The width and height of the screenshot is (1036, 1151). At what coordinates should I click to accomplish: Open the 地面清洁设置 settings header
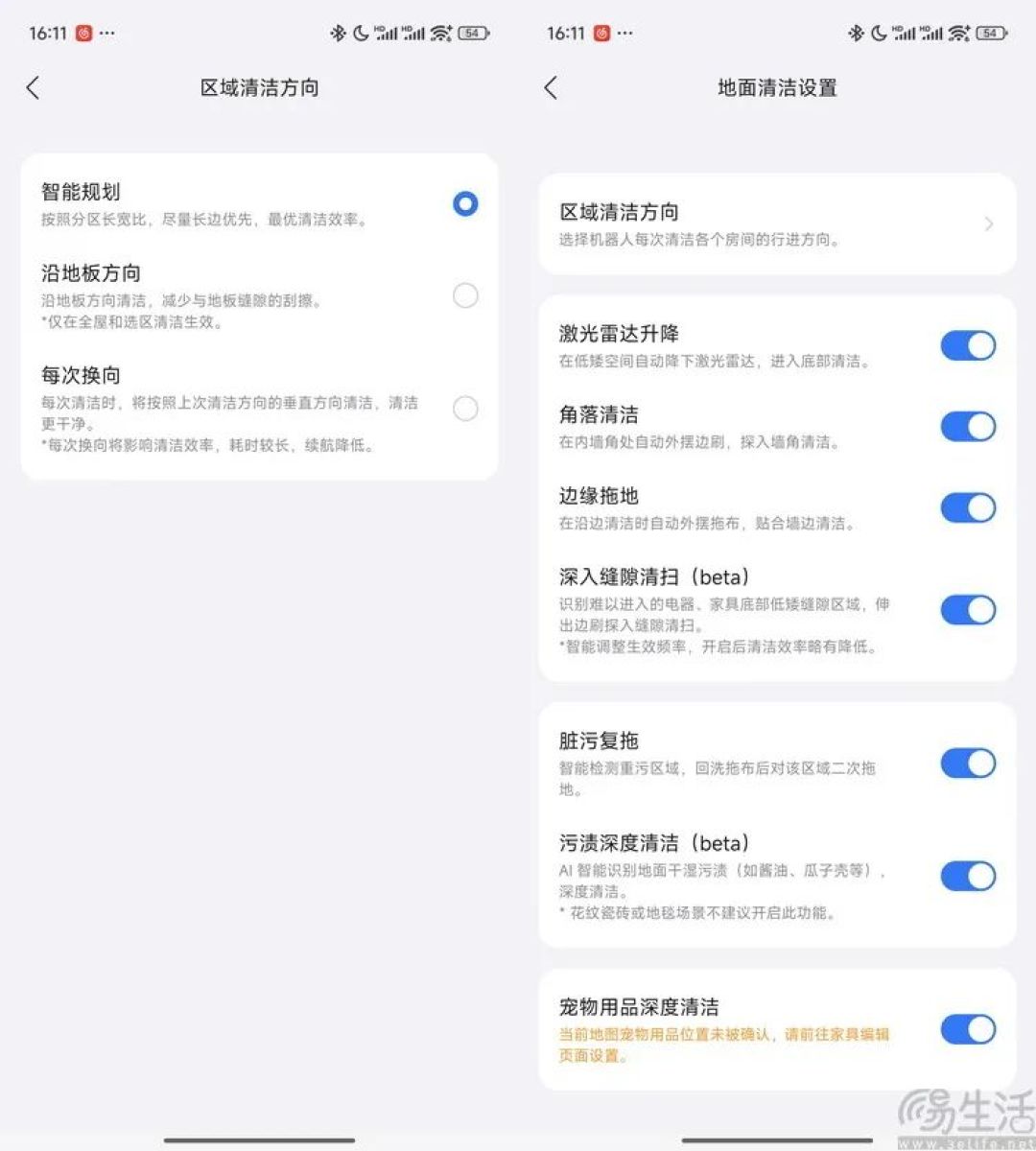pos(777,87)
